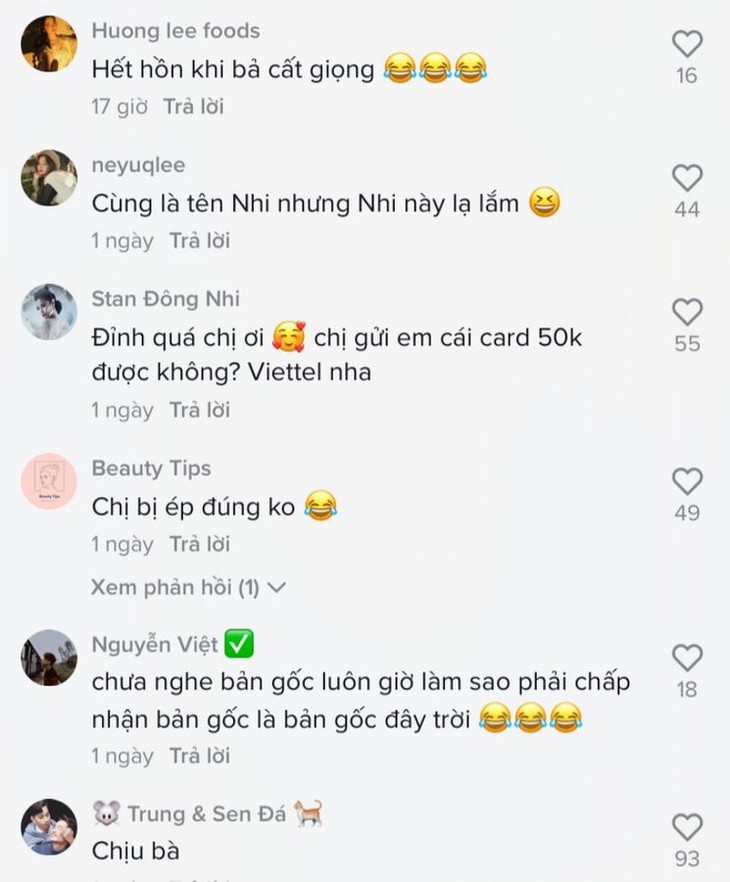The image size is (730, 882).
Task: Reply to Huong lee foods via Trả lời
Action: [x=197, y=104]
